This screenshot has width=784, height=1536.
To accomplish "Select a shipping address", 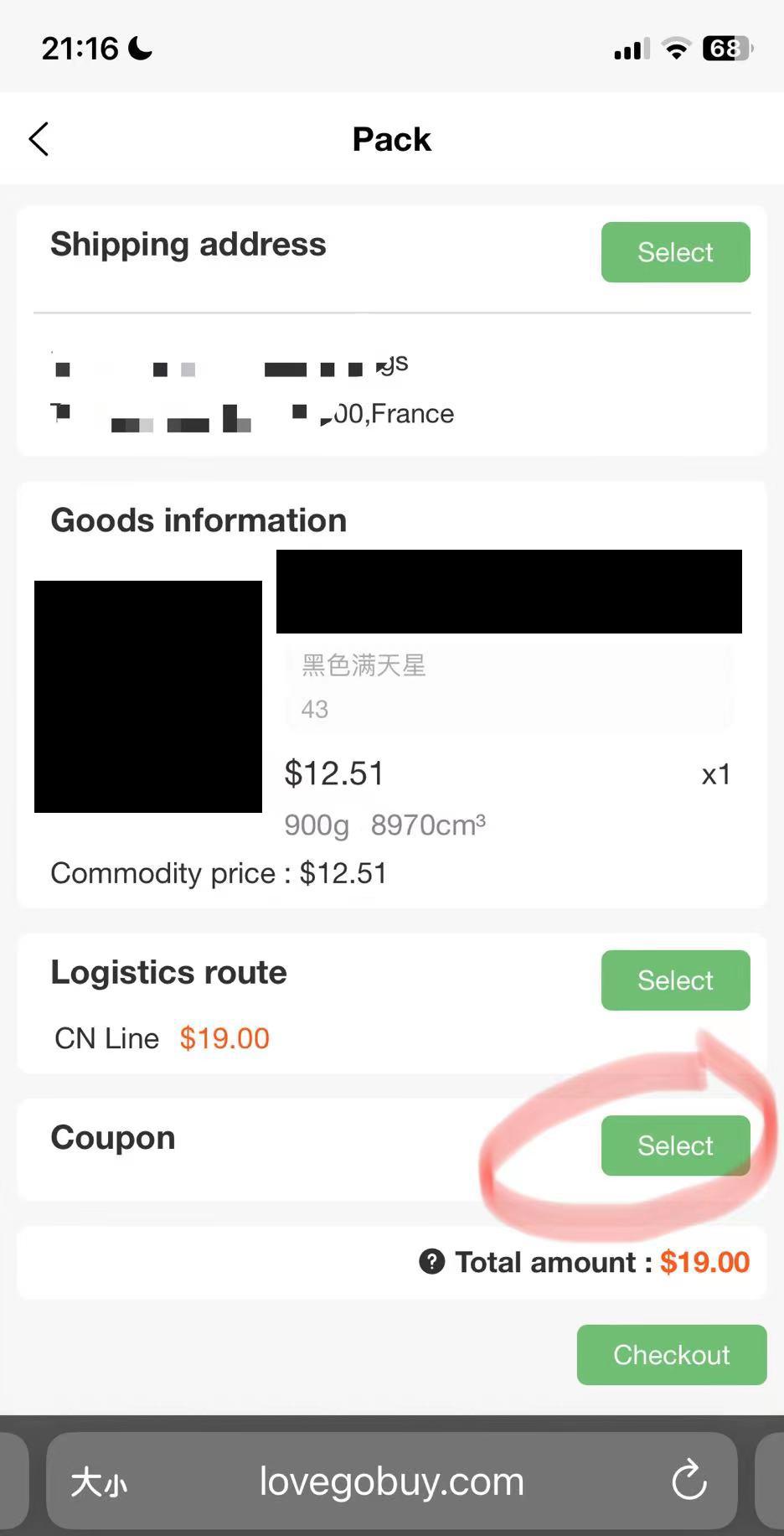I will (x=675, y=251).
